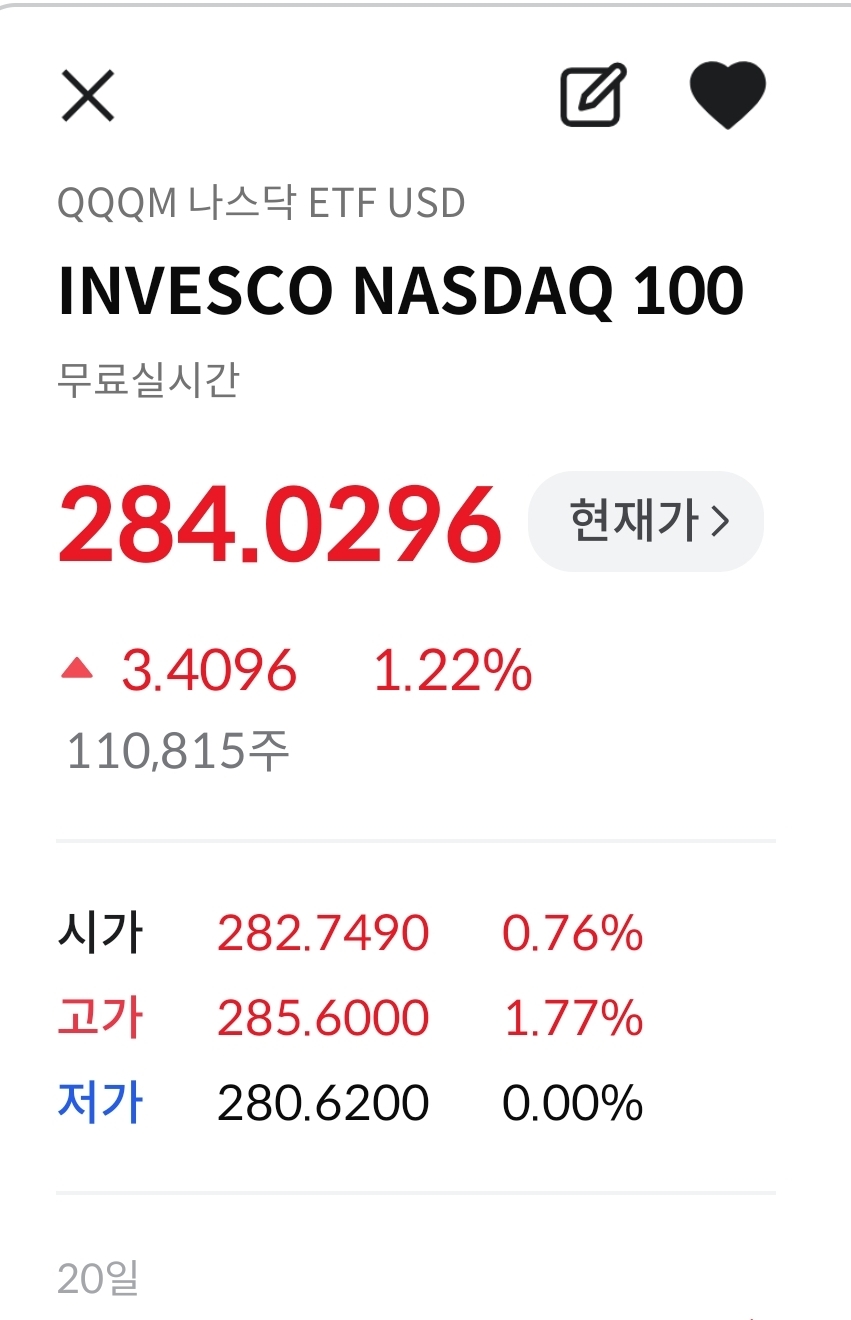Remove QQQM from favorites with heart icon
Image resolution: width=851 pixels, height=1320 pixels.
pos(728,95)
